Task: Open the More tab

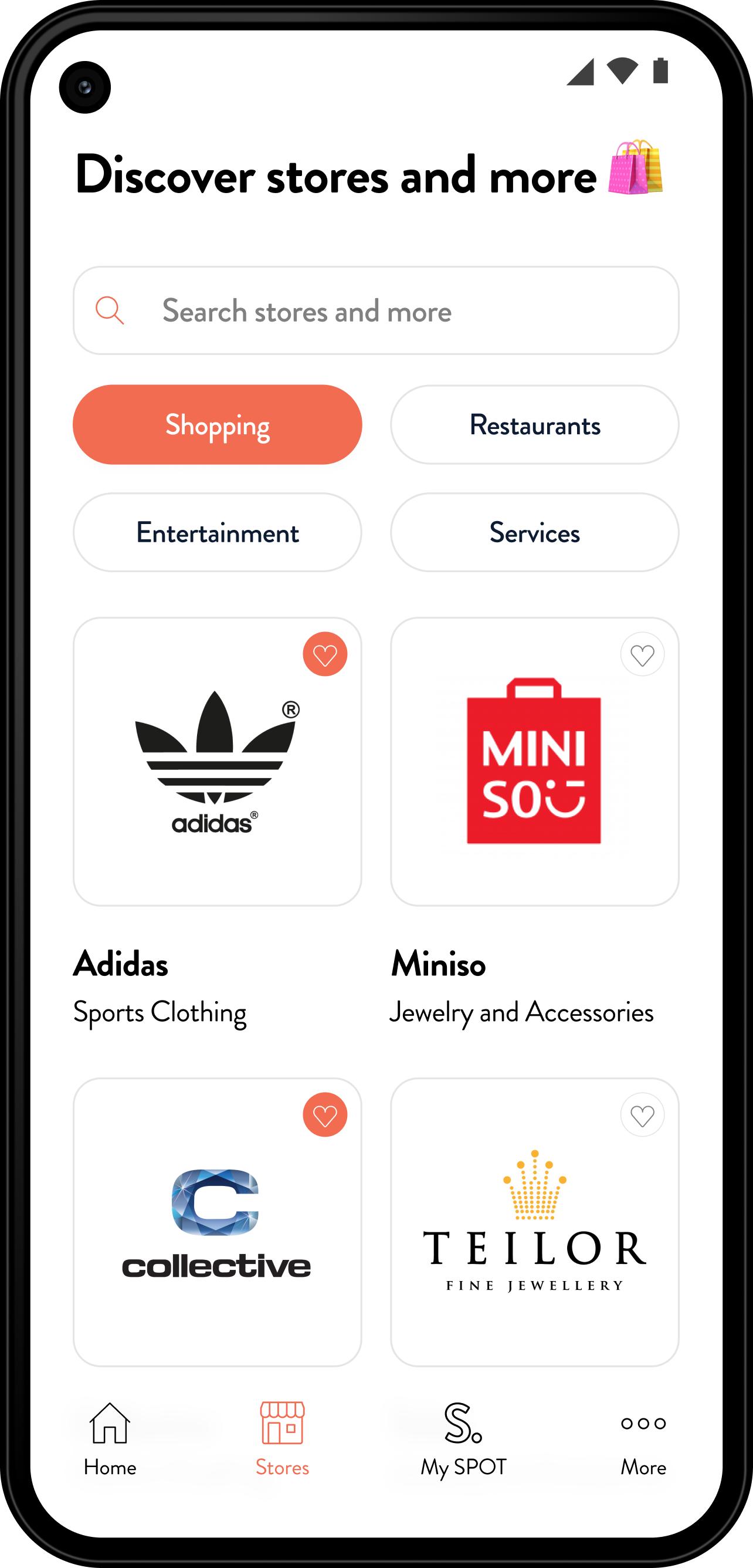Action: coord(643,1439)
